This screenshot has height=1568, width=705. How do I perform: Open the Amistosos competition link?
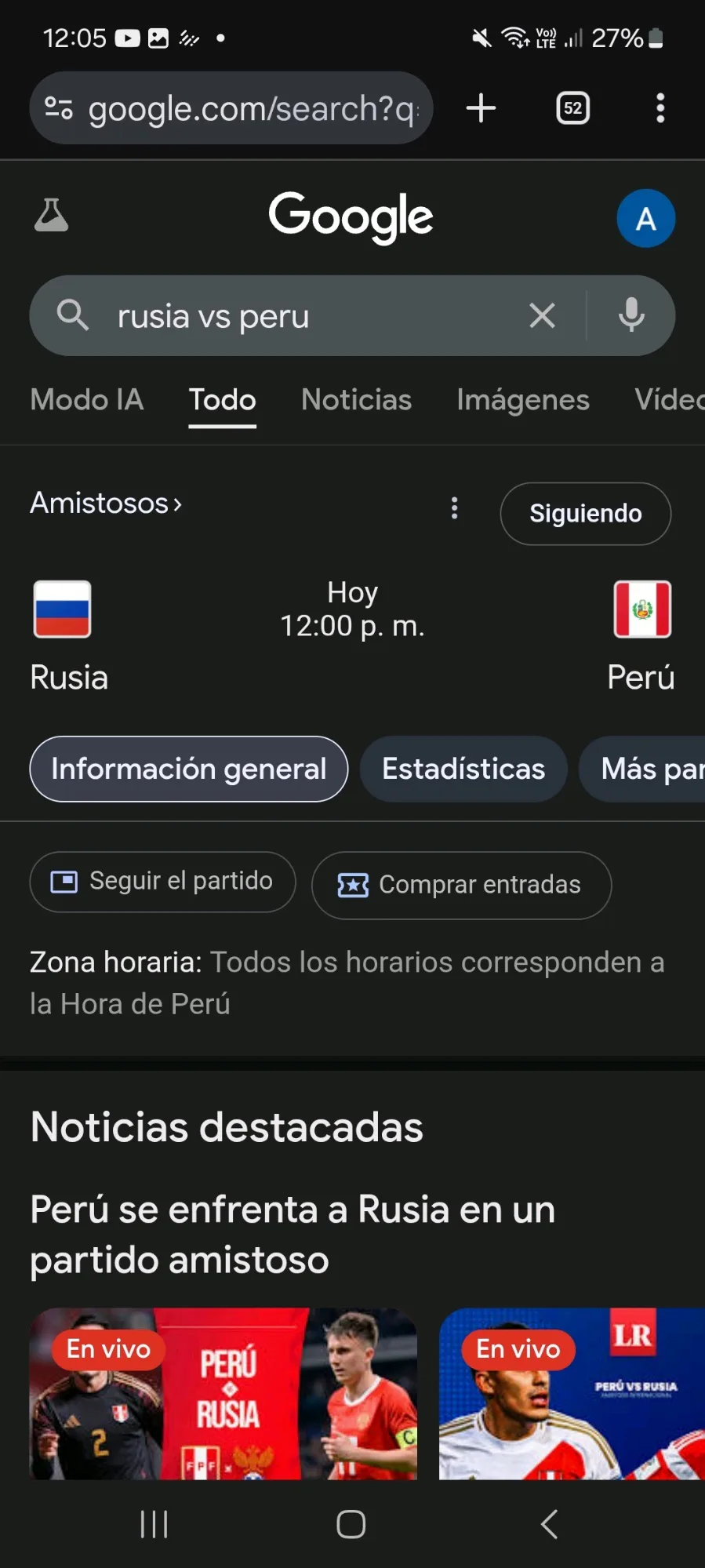tap(106, 504)
